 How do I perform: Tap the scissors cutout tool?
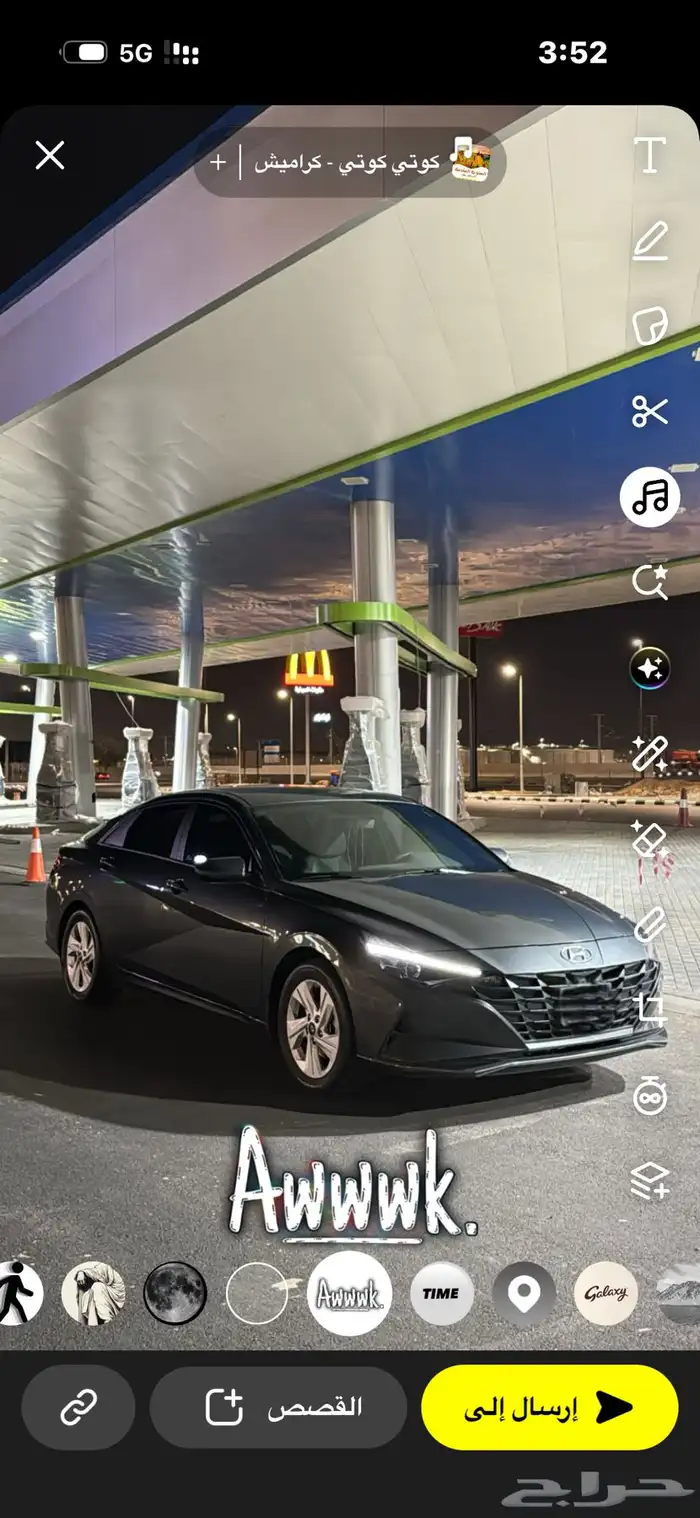click(x=650, y=411)
